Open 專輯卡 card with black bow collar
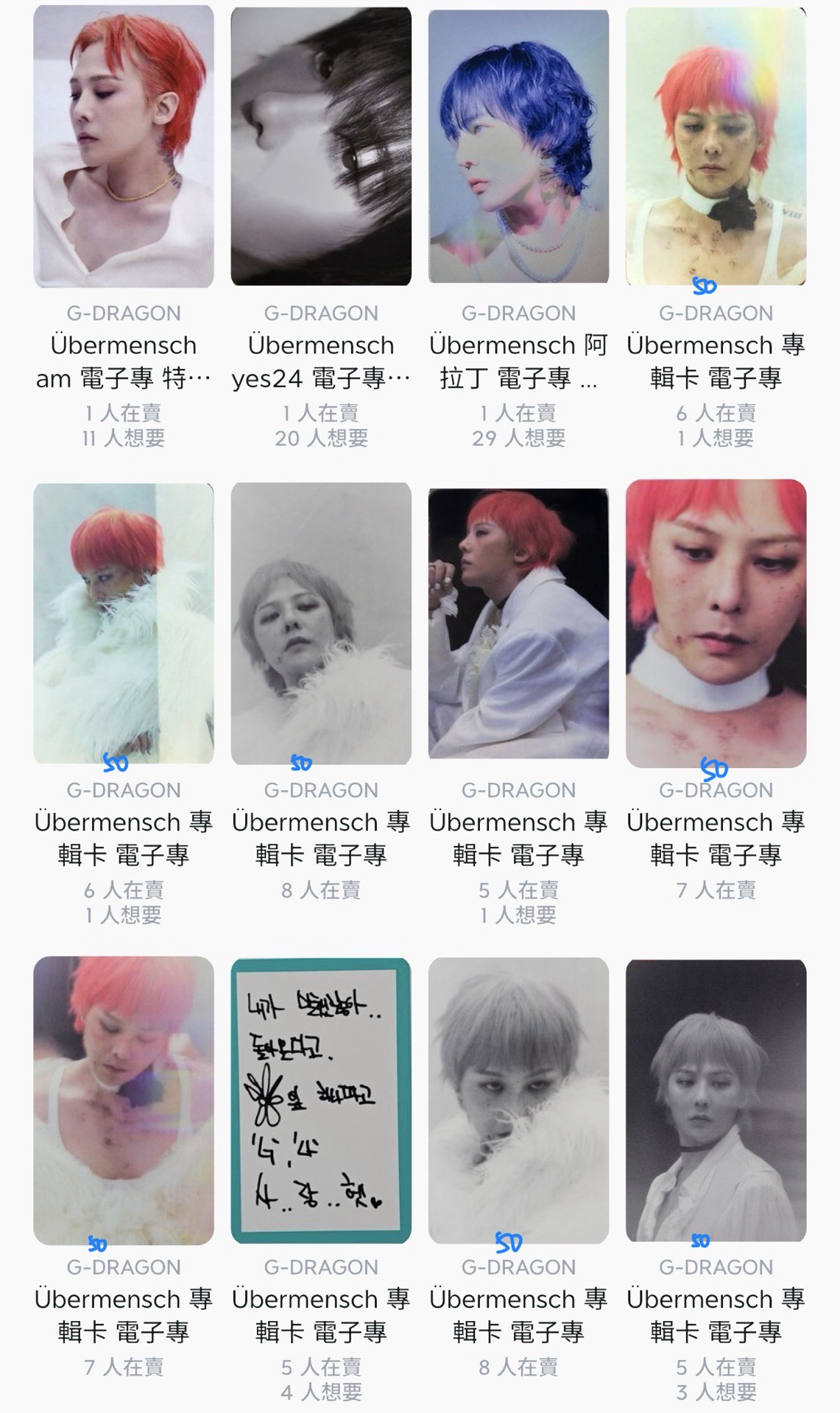 click(x=716, y=147)
